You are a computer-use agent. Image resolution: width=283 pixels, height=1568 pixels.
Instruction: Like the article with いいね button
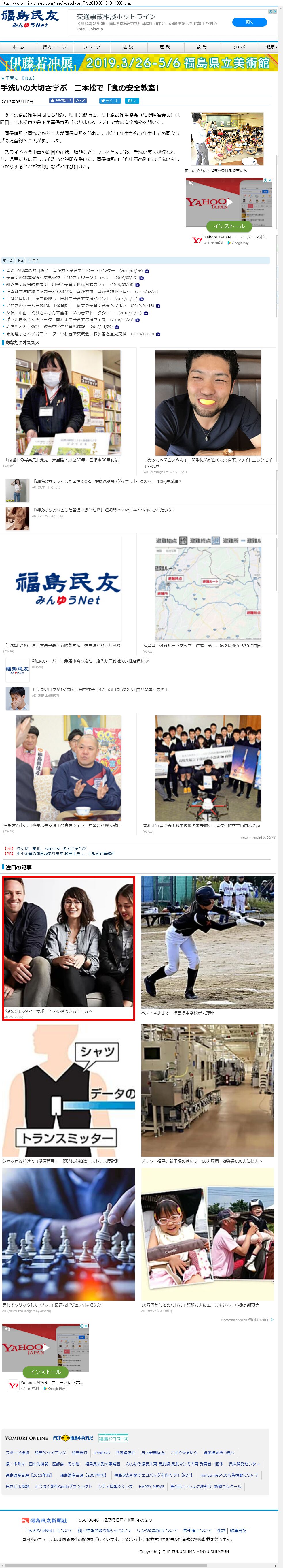tap(61, 101)
